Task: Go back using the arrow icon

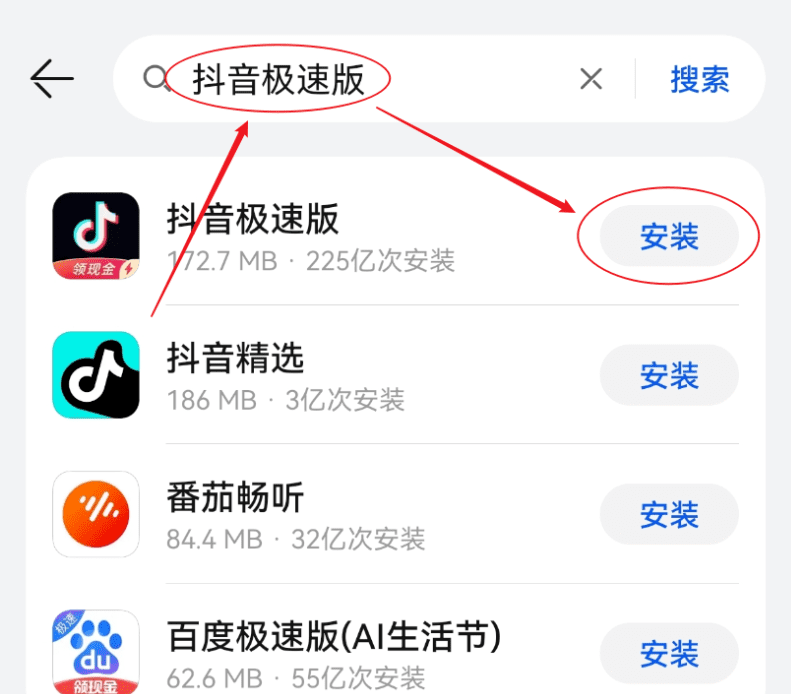Action: click(52, 79)
